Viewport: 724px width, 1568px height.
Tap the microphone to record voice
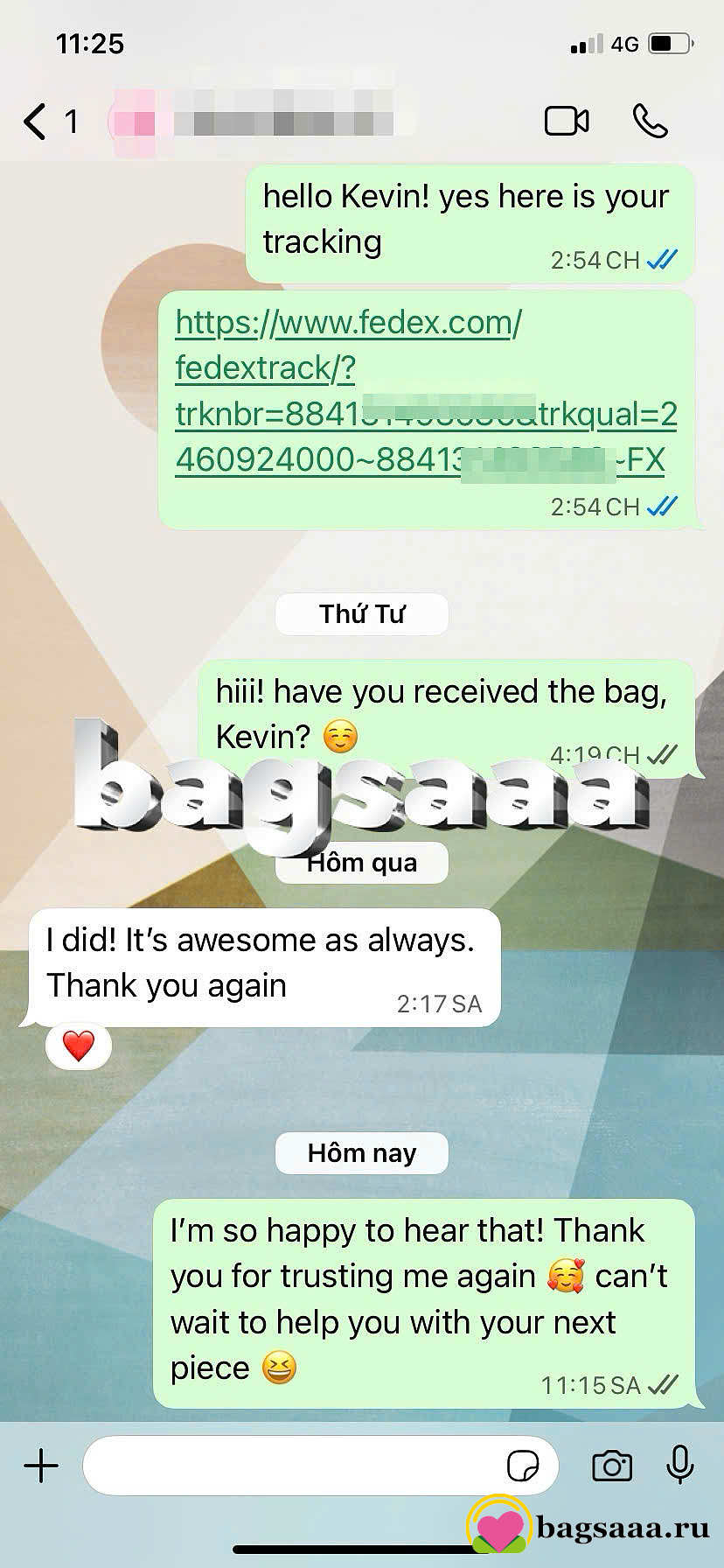coord(680,1464)
